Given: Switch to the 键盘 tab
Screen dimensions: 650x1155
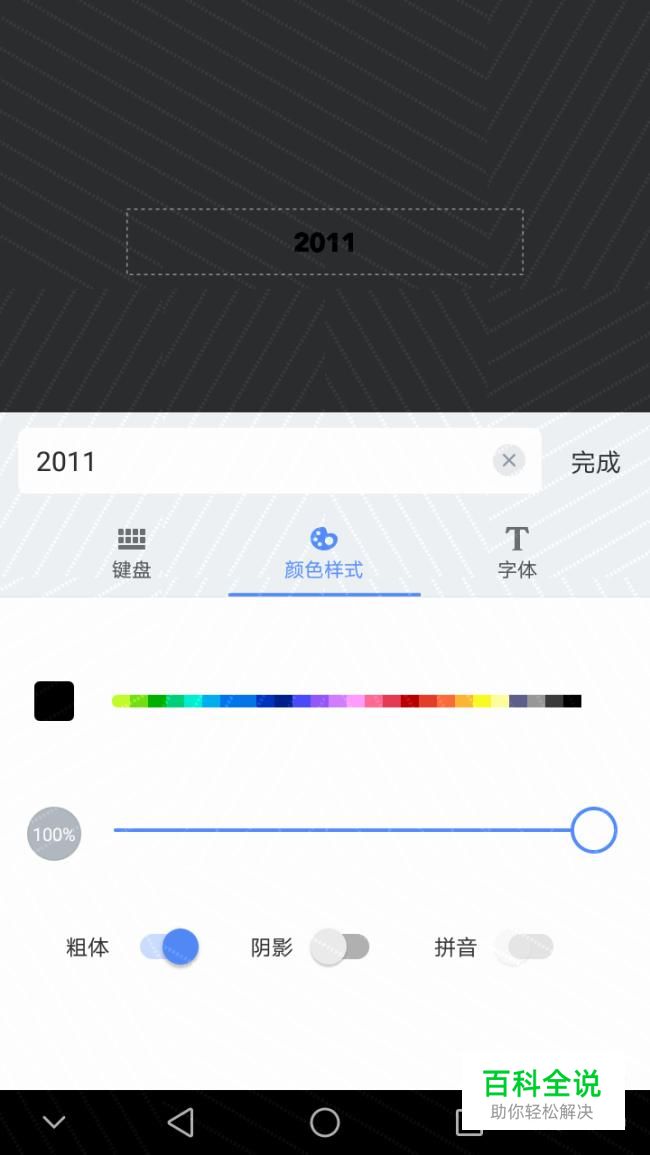Looking at the screenshot, I should (x=131, y=553).
